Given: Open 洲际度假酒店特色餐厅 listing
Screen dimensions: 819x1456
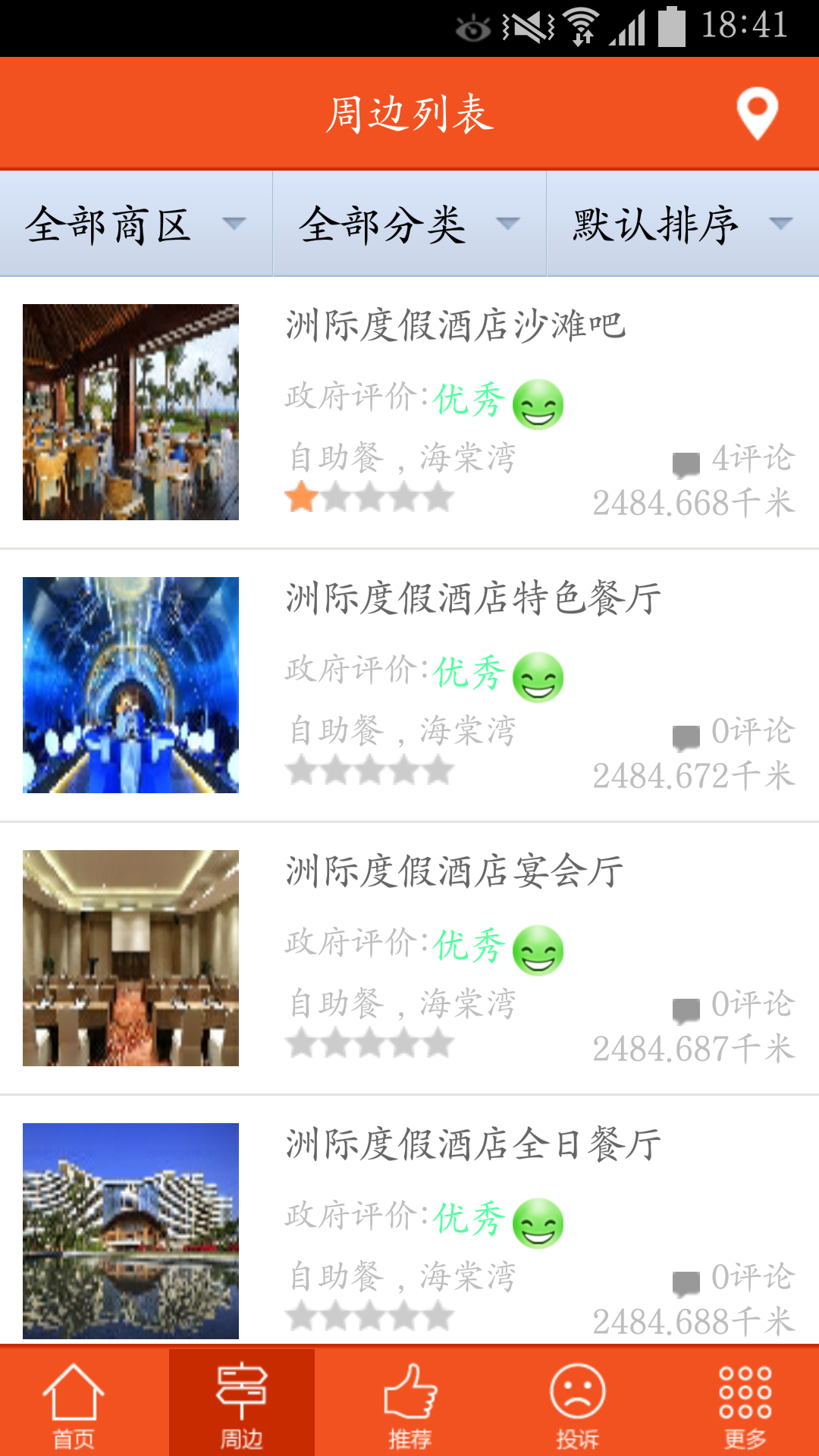Looking at the screenshot, I should (473, 599).
